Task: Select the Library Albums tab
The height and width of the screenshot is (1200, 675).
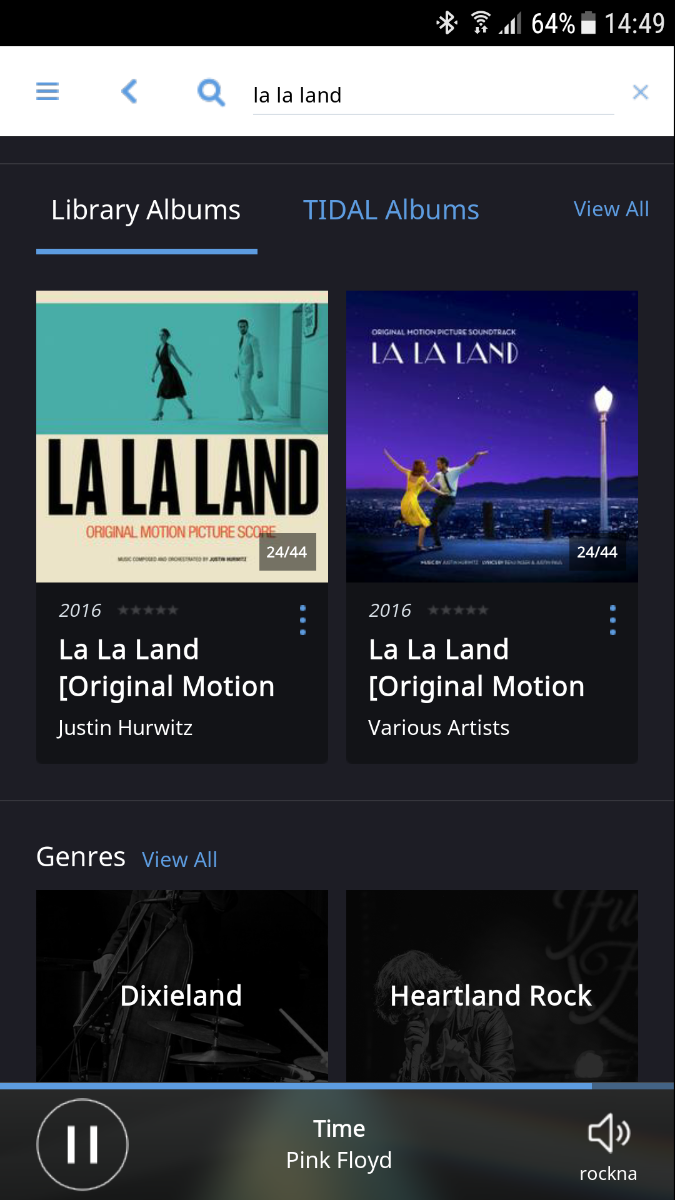Action: click(146, 210)
